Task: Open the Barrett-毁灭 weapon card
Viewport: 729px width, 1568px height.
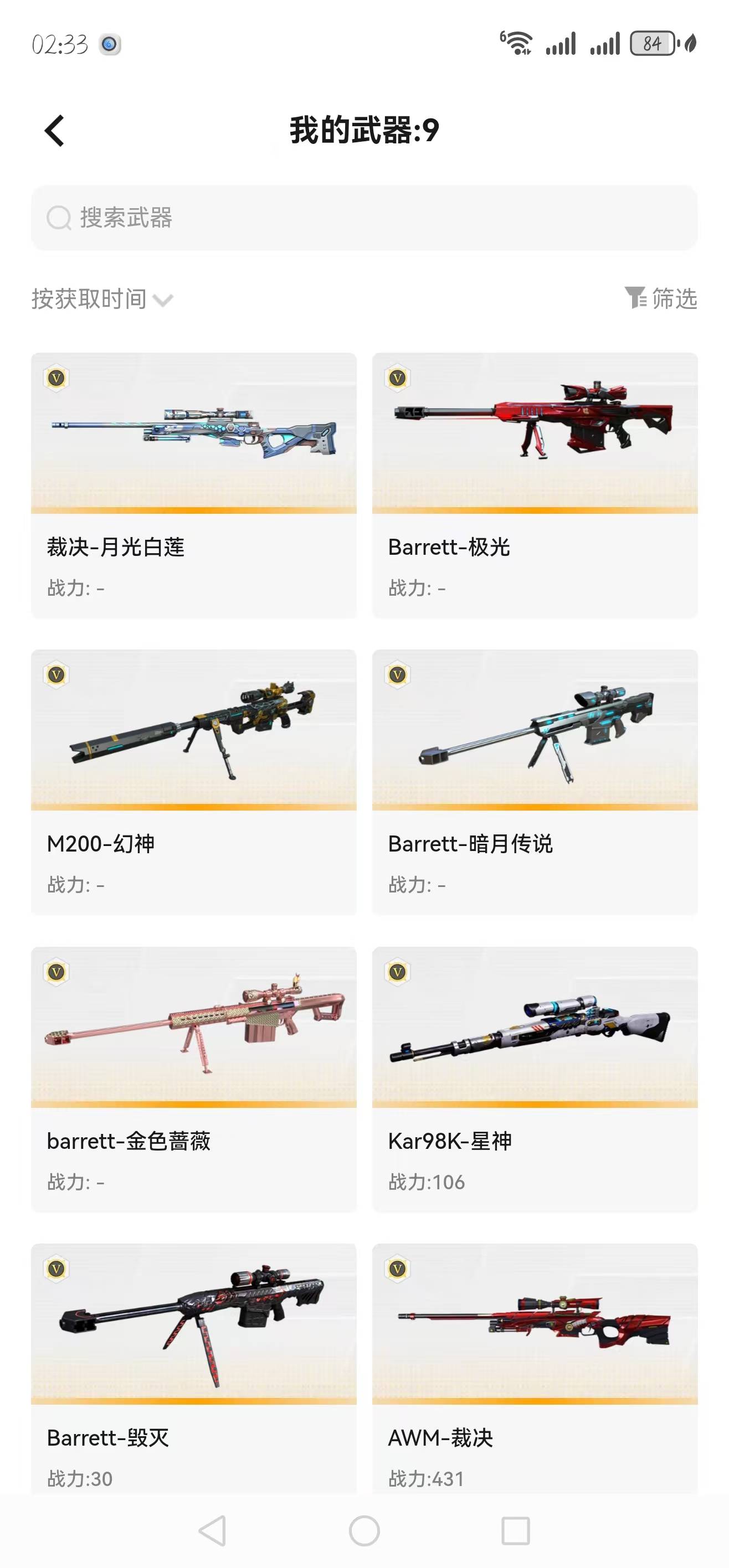Action: click(194, 1368)
